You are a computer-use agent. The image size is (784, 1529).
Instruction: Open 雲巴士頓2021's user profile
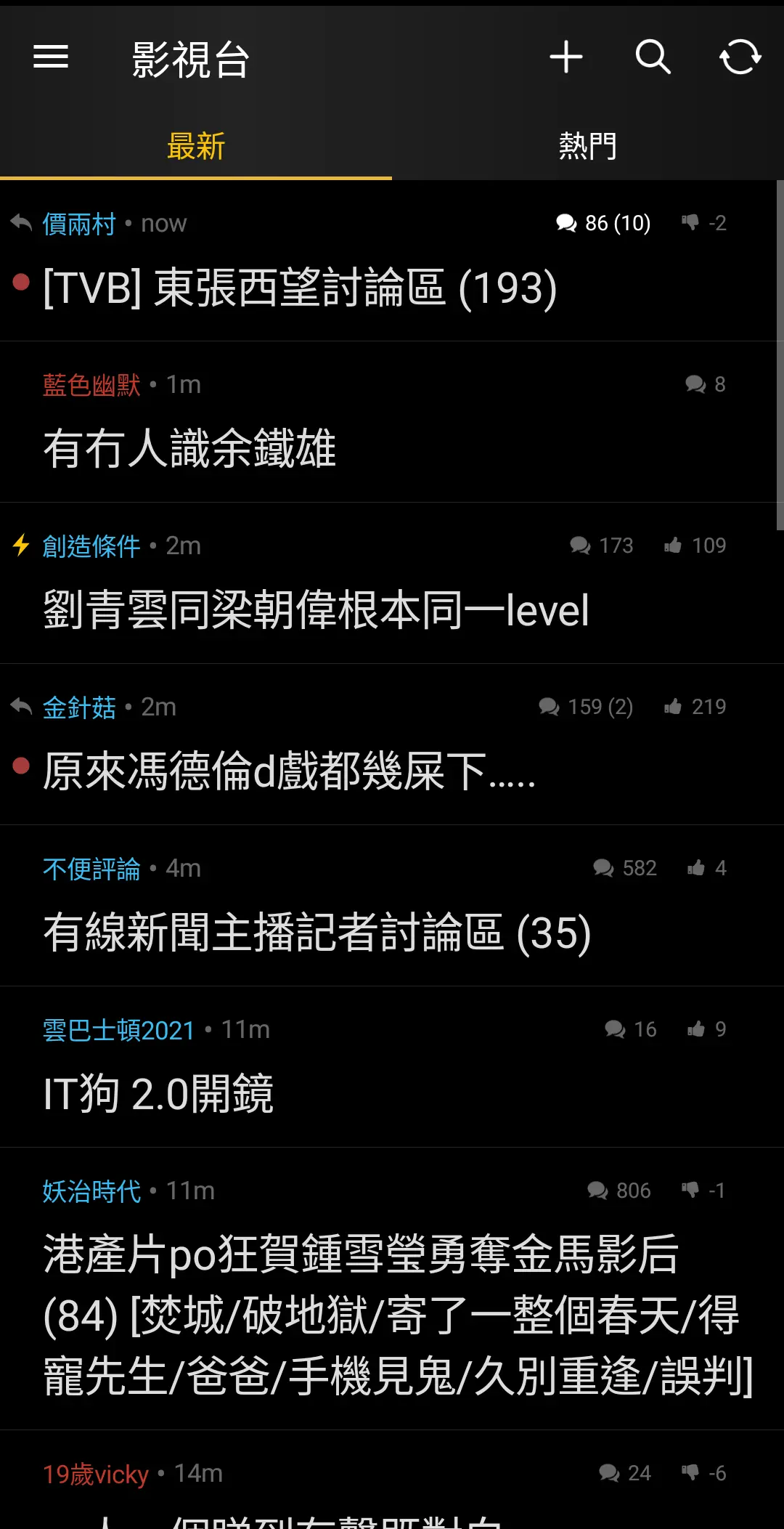click(117, 1029)
